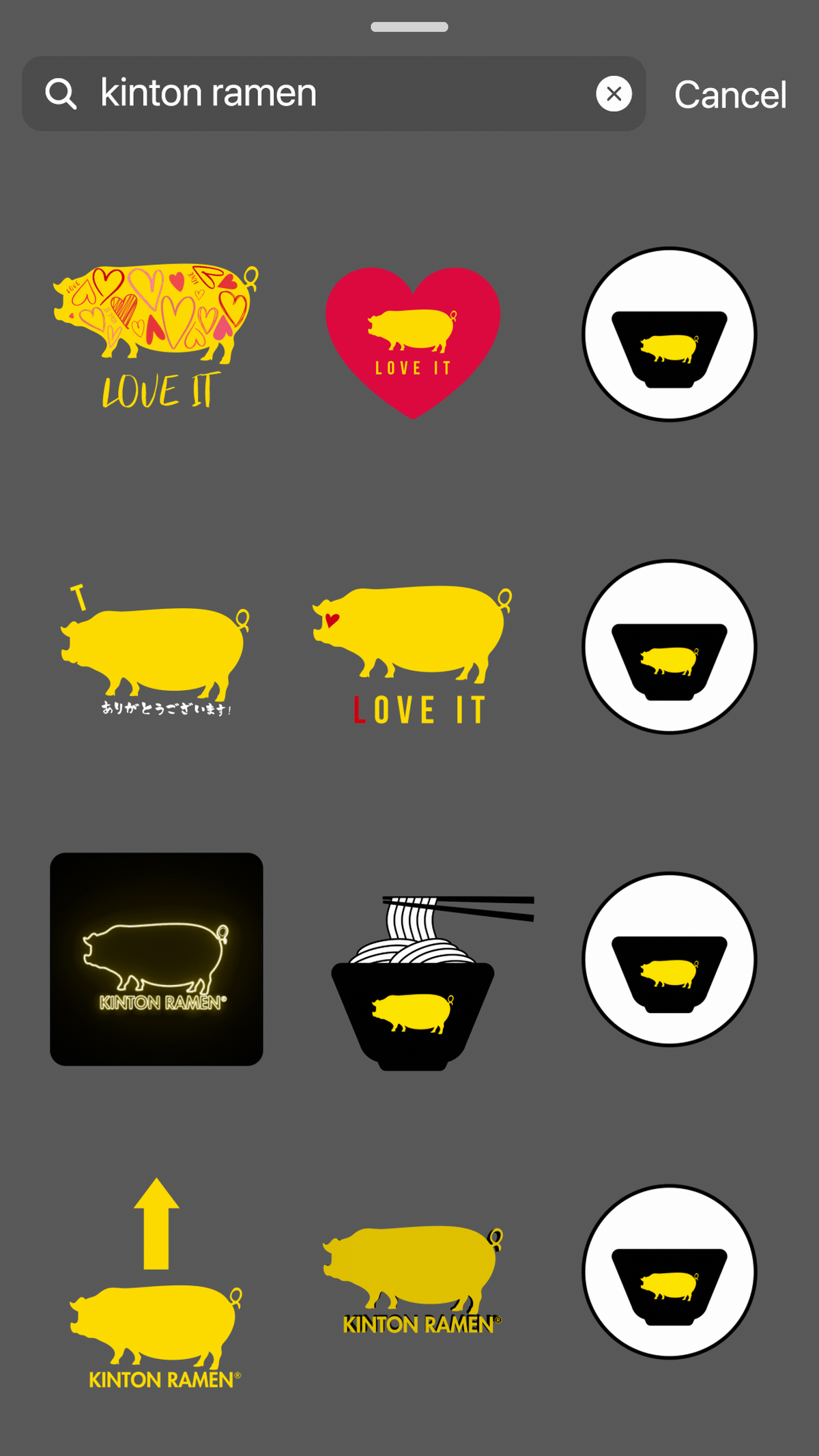The height and width of the screenshot is (1456, 819).
Task: Add the arrow pointing up pig sticker
Action: 156,1283
